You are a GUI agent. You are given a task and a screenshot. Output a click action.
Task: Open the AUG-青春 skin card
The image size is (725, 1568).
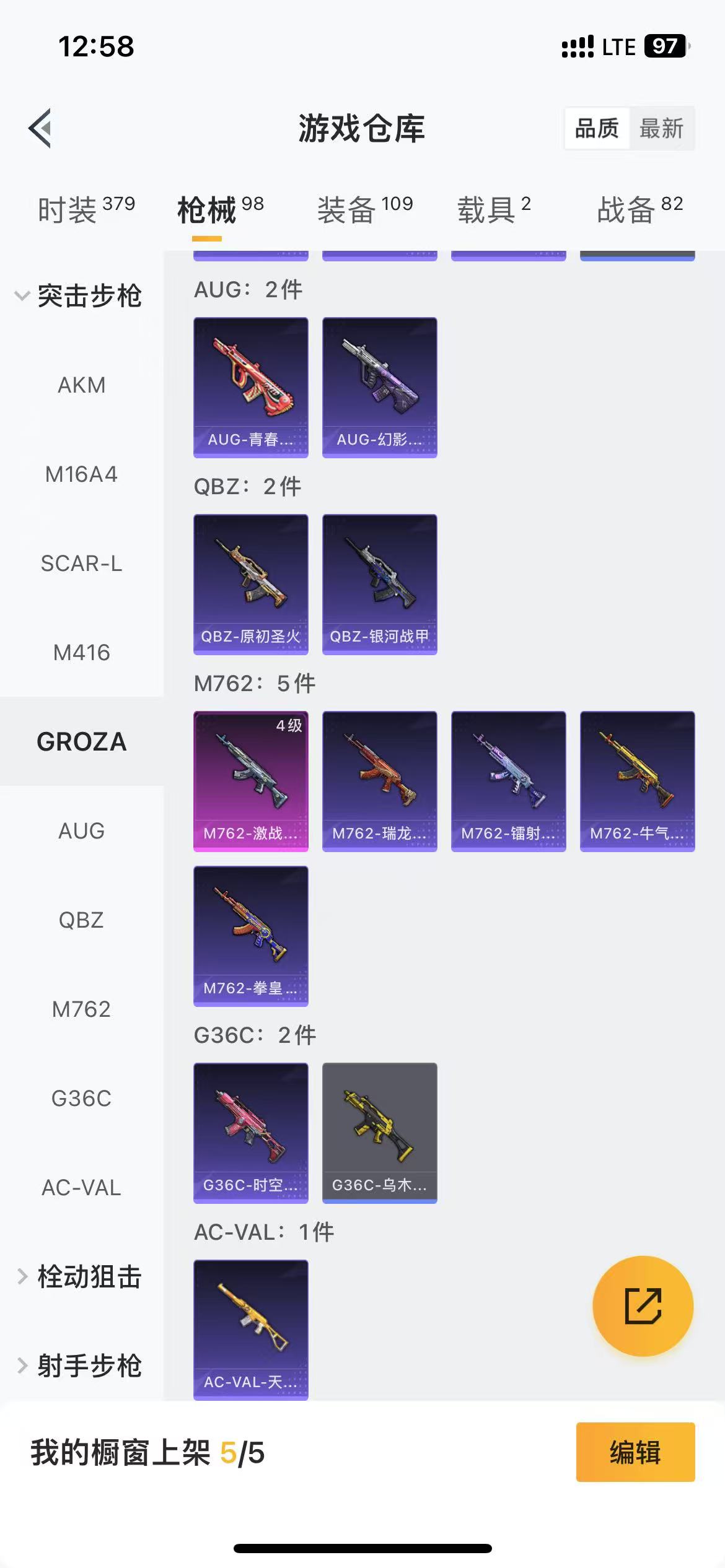pyautogui.click(x=250, y=387)
